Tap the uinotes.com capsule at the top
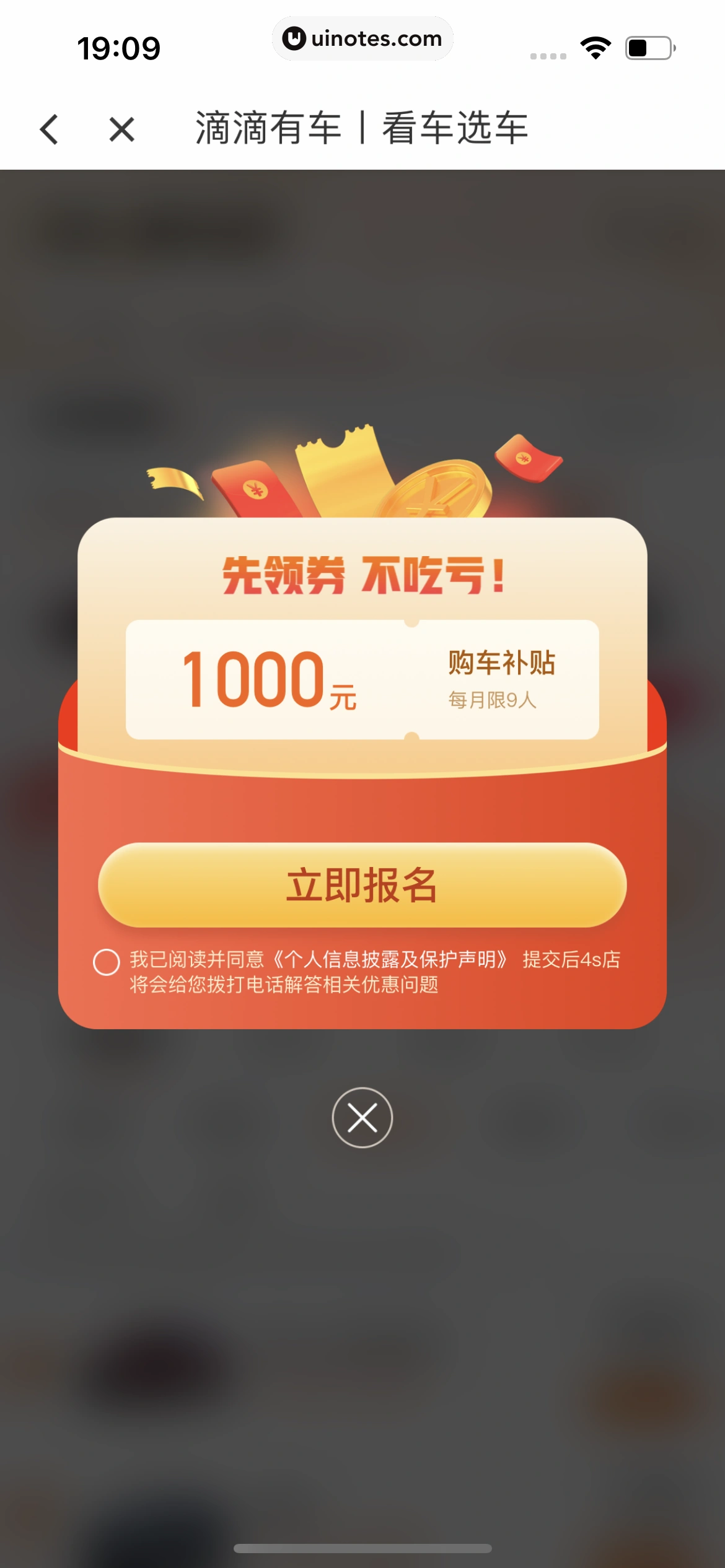This screenshot has height=1568, width=725. click(362, 38)
